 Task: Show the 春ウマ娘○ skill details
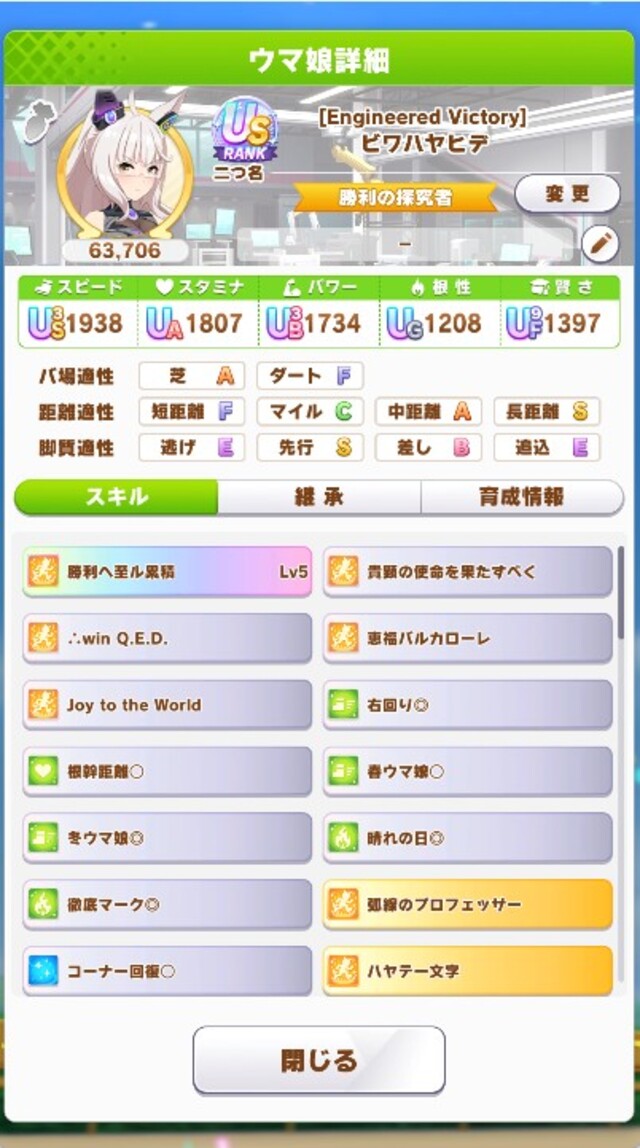point(467,771)
